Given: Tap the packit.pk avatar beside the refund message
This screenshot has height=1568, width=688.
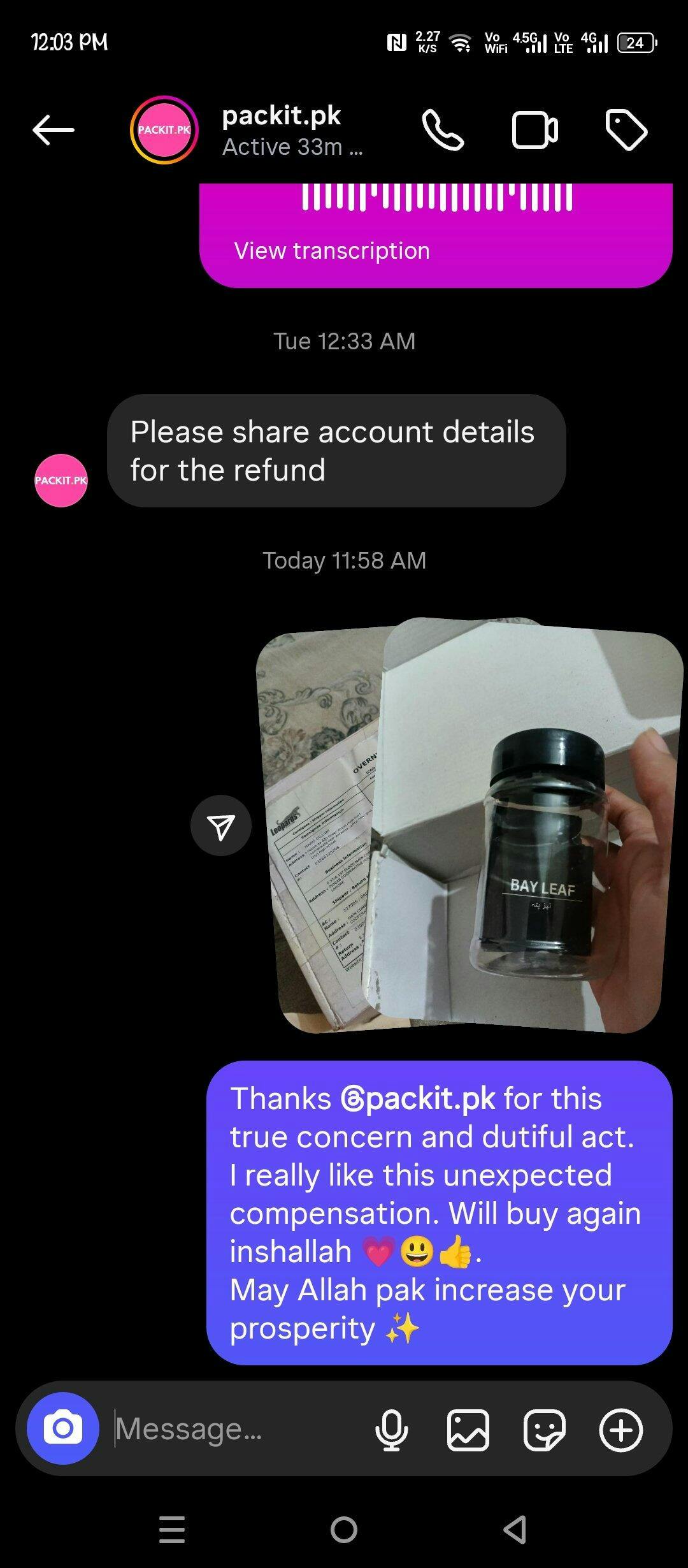Looking at the screenshot, I should 61,481.
